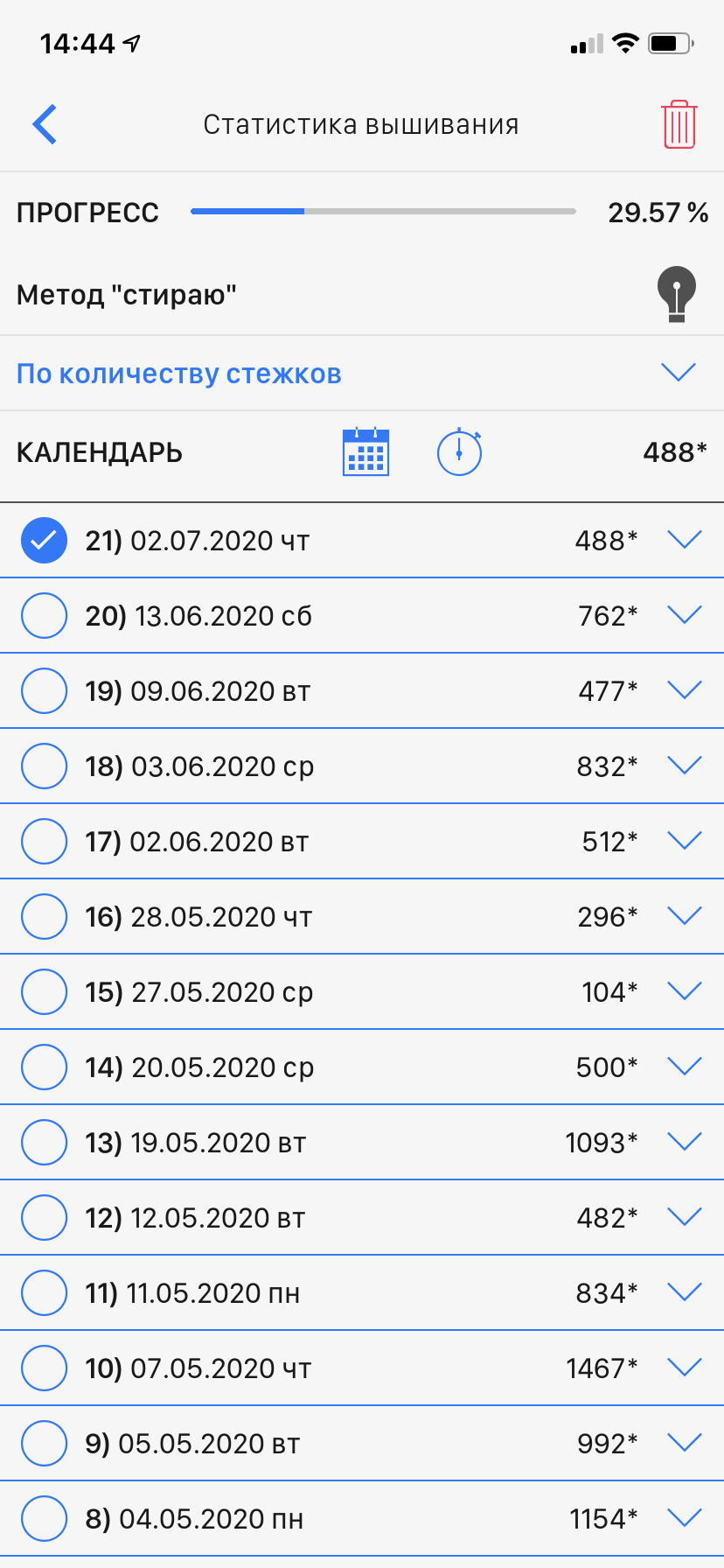Tap the light bulb hint icon

pos(676,294)
